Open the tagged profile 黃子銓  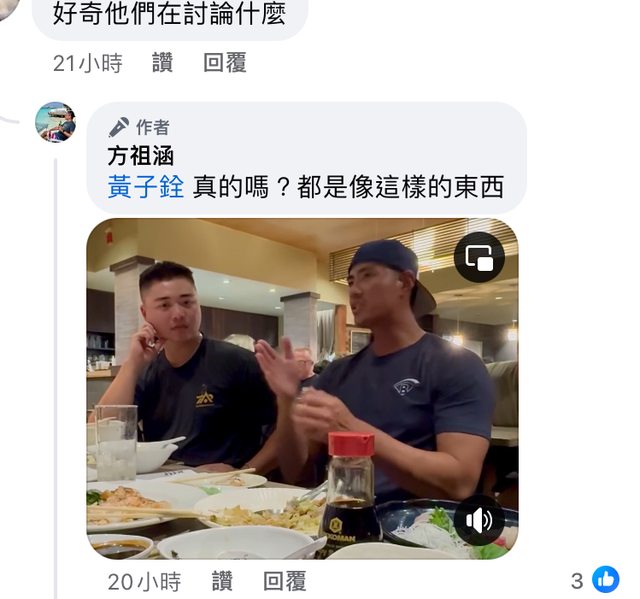(146, 187)
